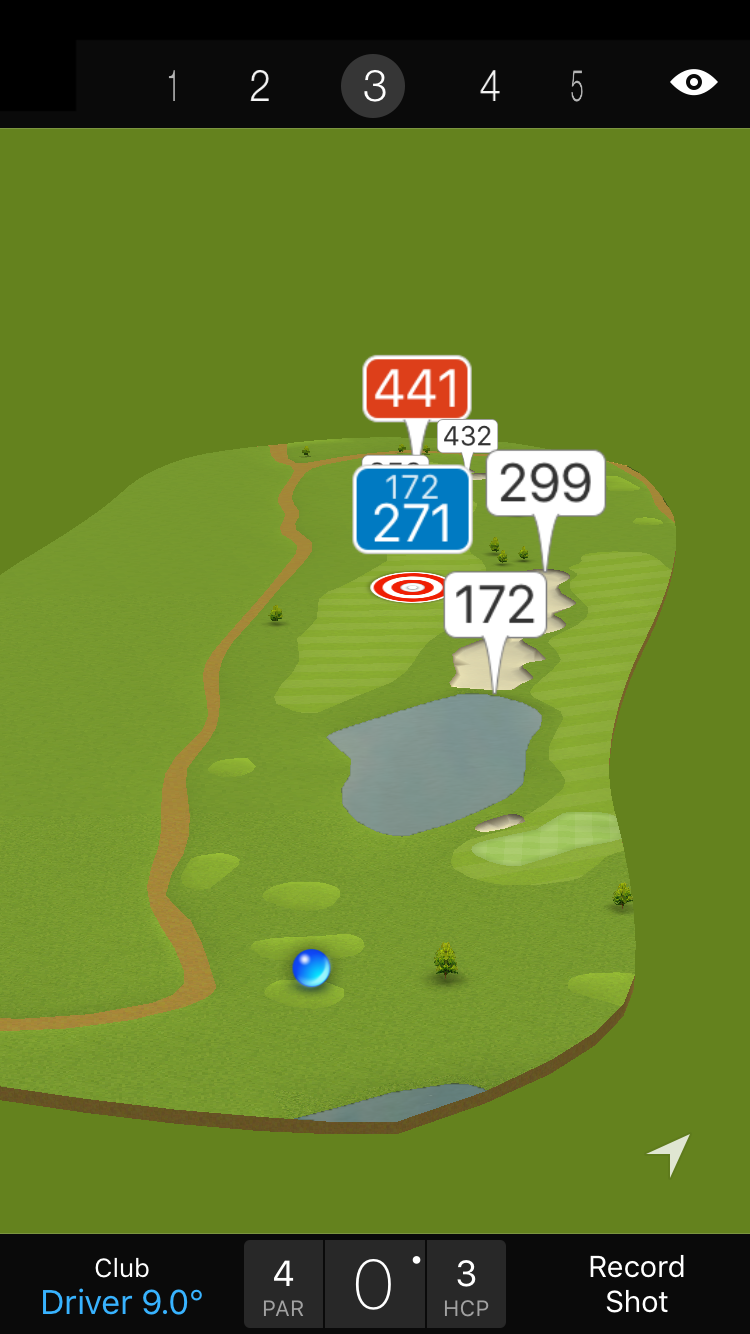Switch to hole 2

260,87
